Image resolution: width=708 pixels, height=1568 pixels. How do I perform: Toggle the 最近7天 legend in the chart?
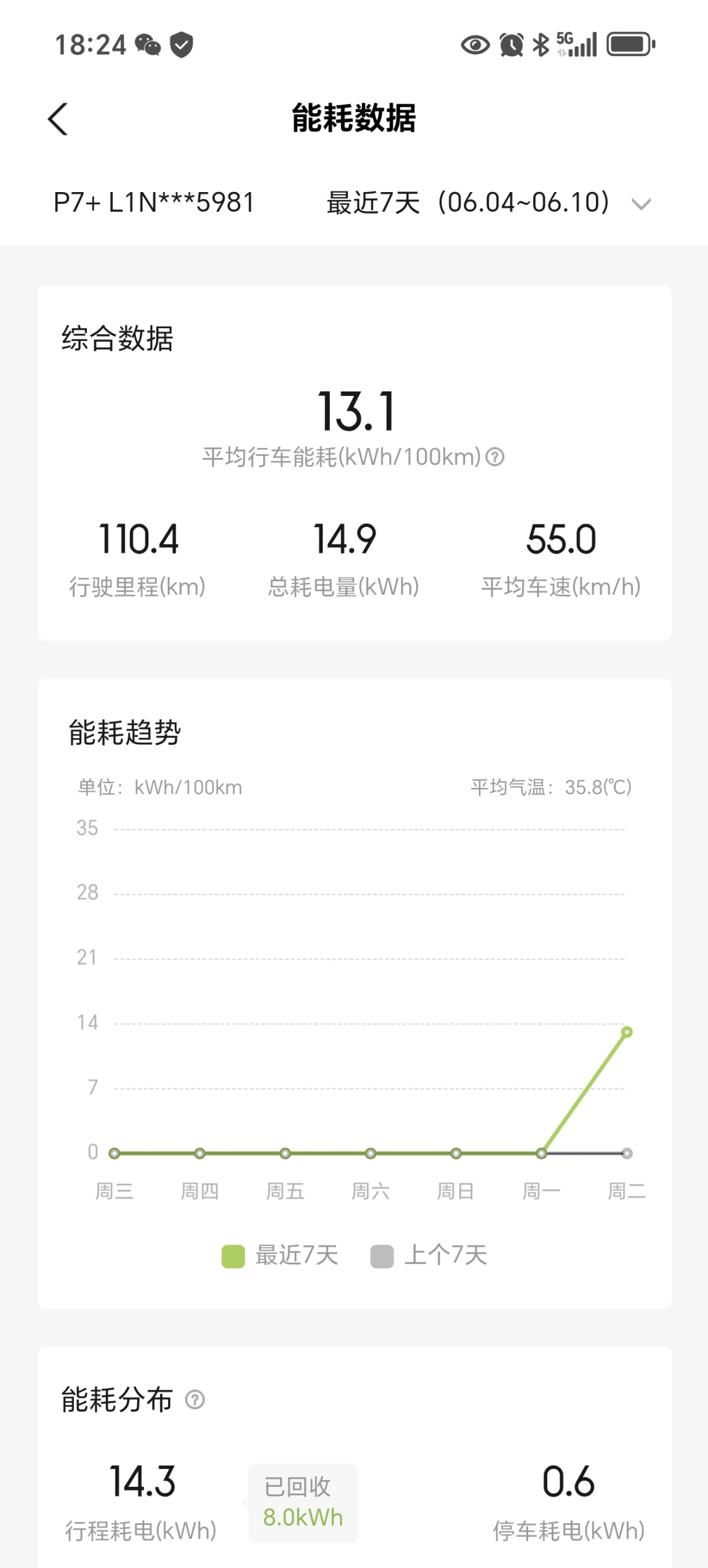[280, 1255]
